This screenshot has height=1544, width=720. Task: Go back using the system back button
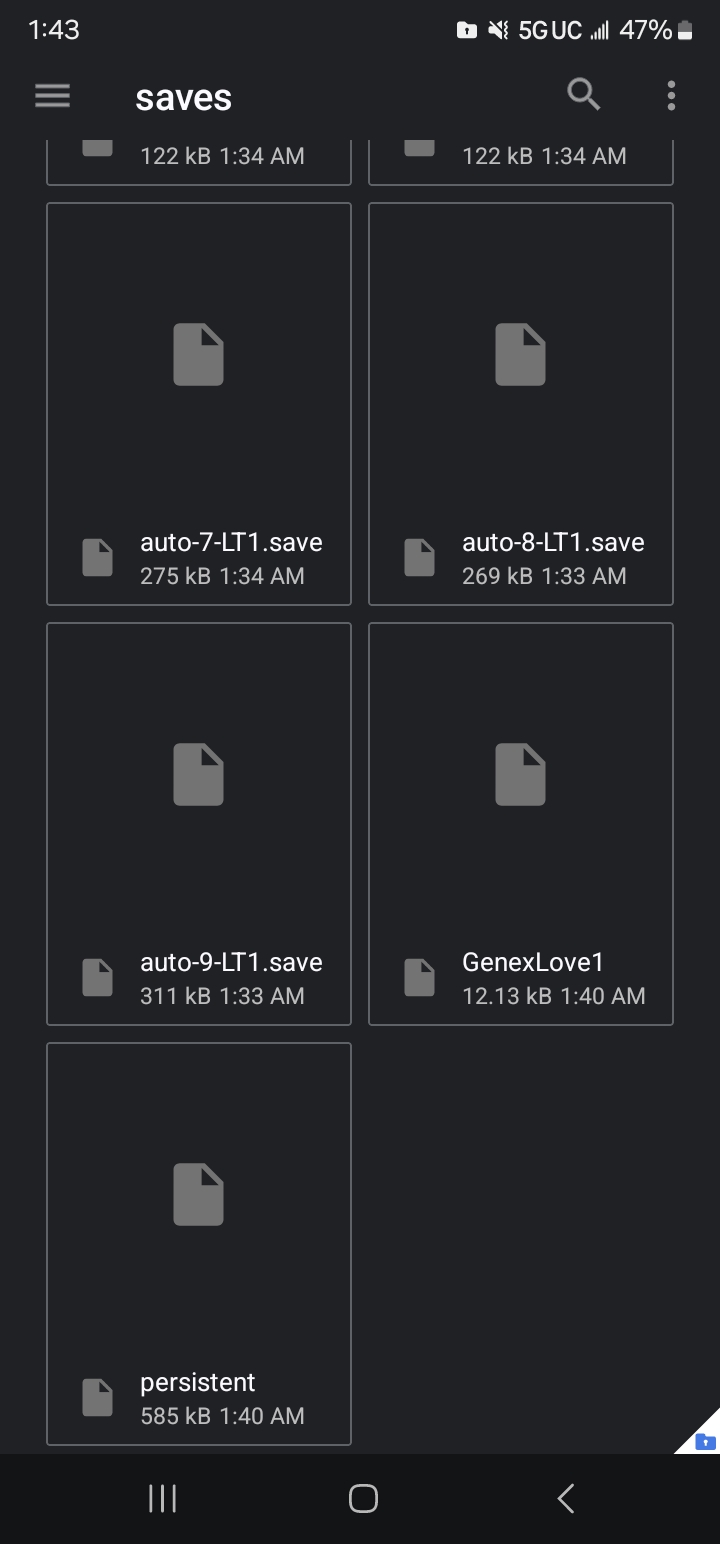[565, 1498]
